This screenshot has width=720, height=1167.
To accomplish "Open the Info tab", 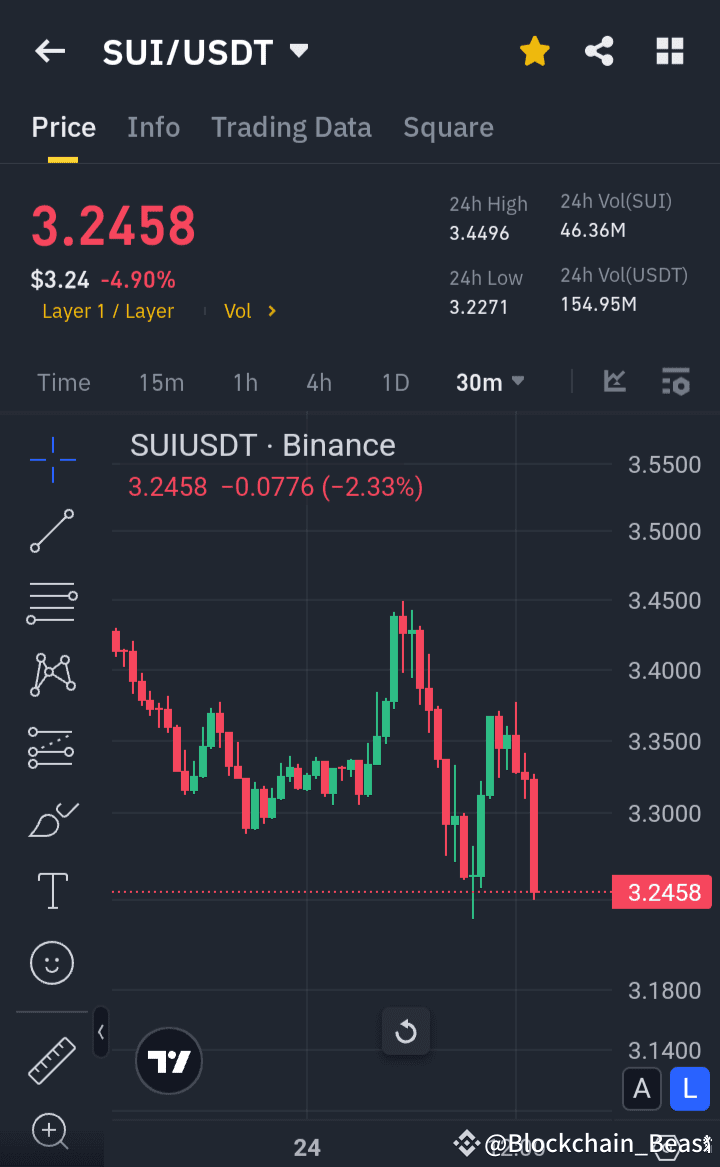I will (153, 127).
